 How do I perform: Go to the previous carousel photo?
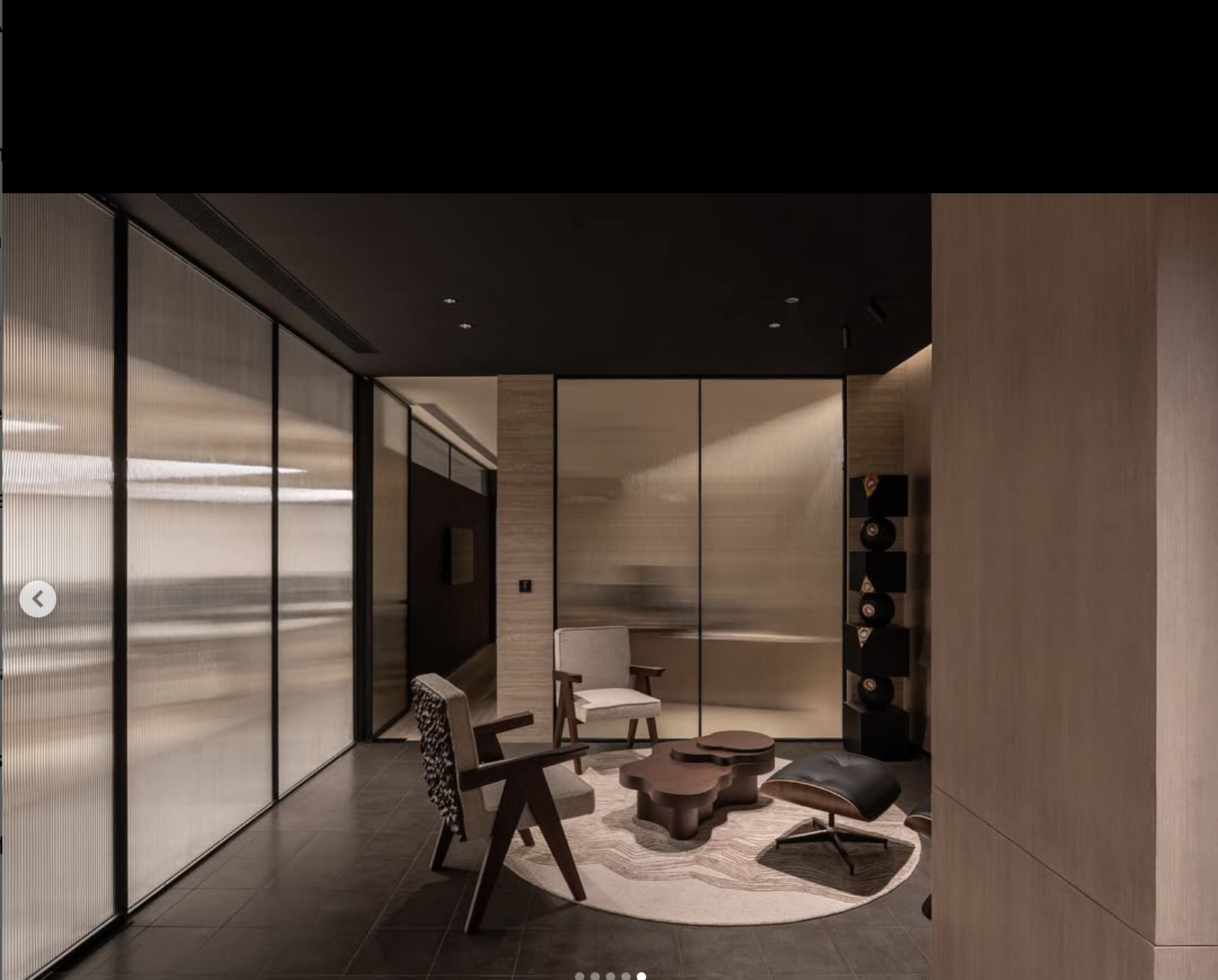37,599
